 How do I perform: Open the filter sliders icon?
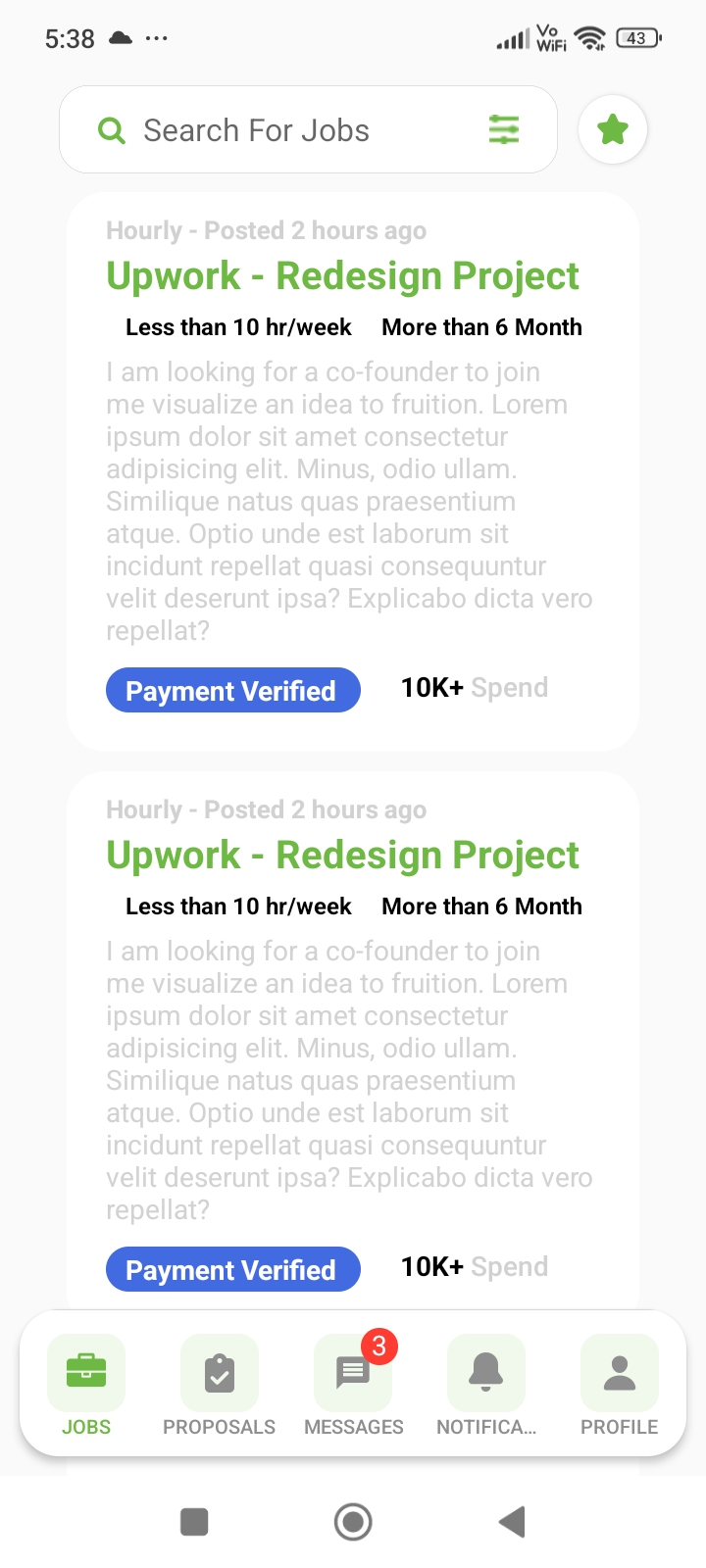[x=504, y=129]
